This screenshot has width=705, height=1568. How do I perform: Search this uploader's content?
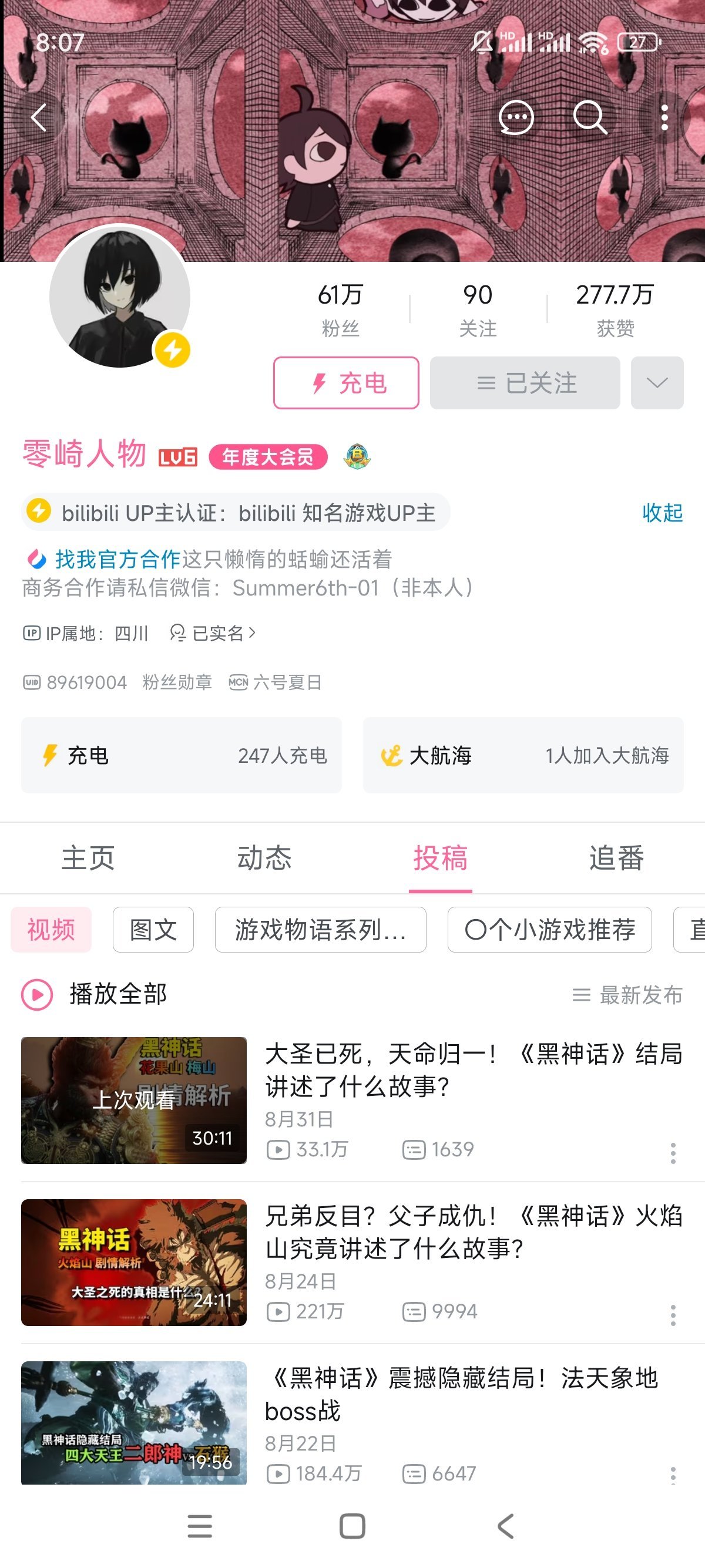(x=589, y=117)
